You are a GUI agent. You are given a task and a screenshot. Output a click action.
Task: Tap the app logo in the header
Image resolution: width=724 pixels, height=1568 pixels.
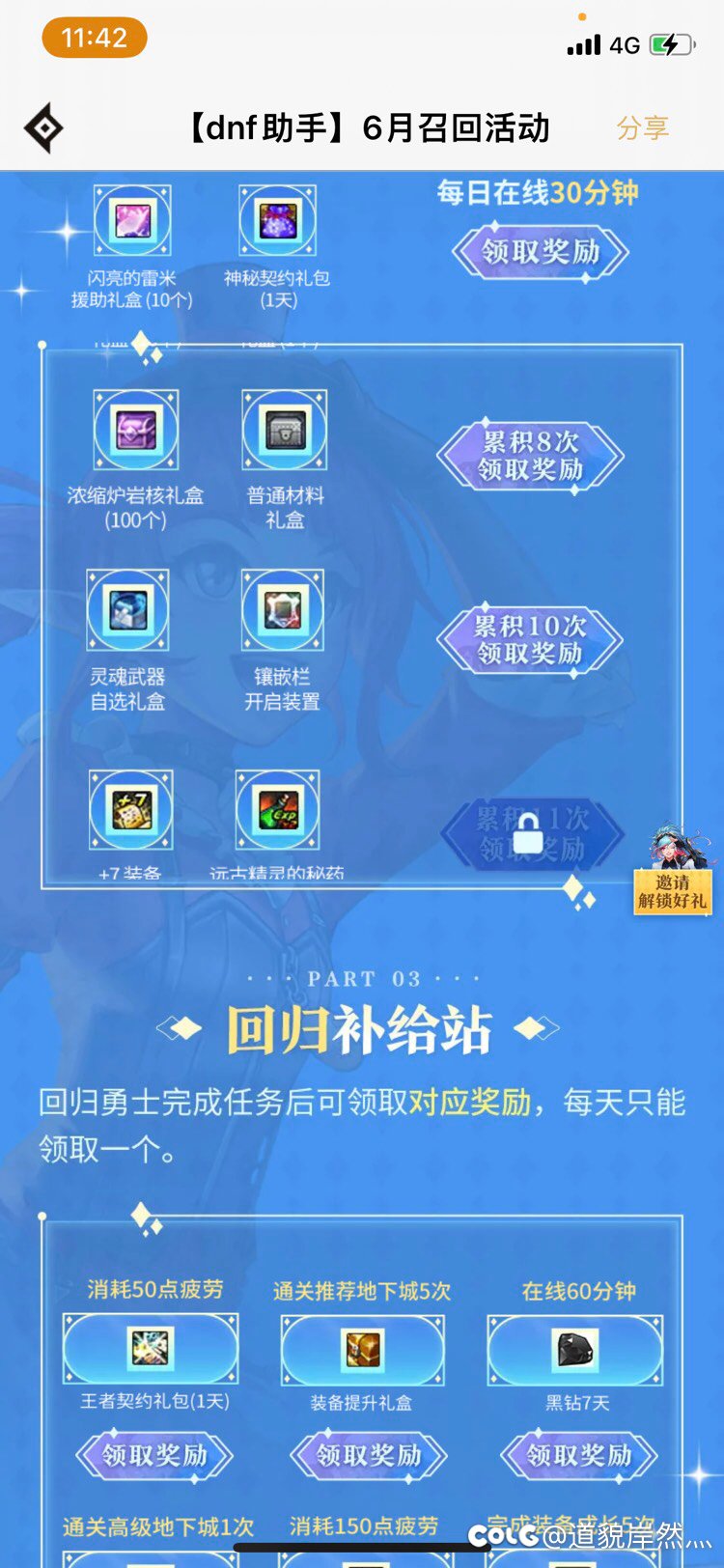point(44,128)
